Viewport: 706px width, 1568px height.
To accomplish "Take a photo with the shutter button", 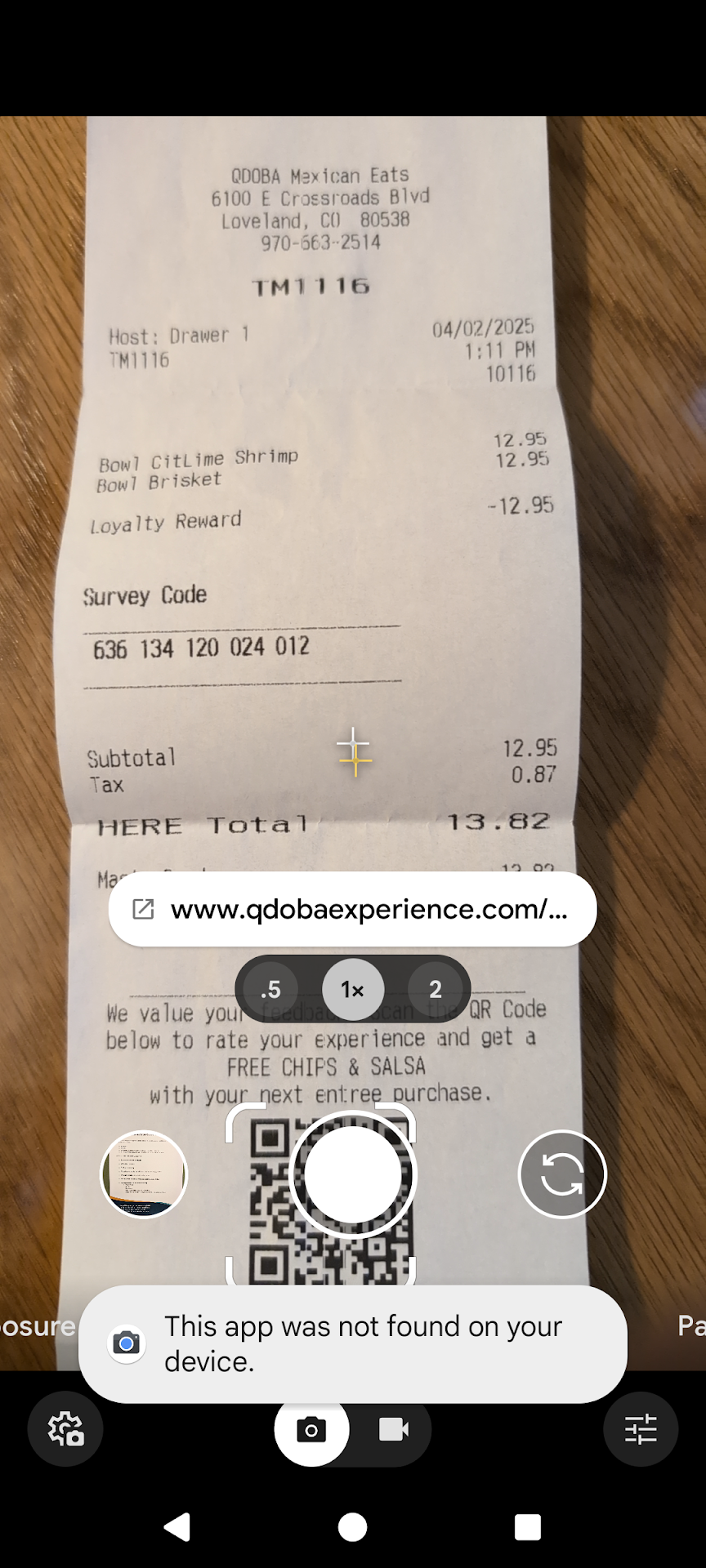I will [x=353, y=1174].
